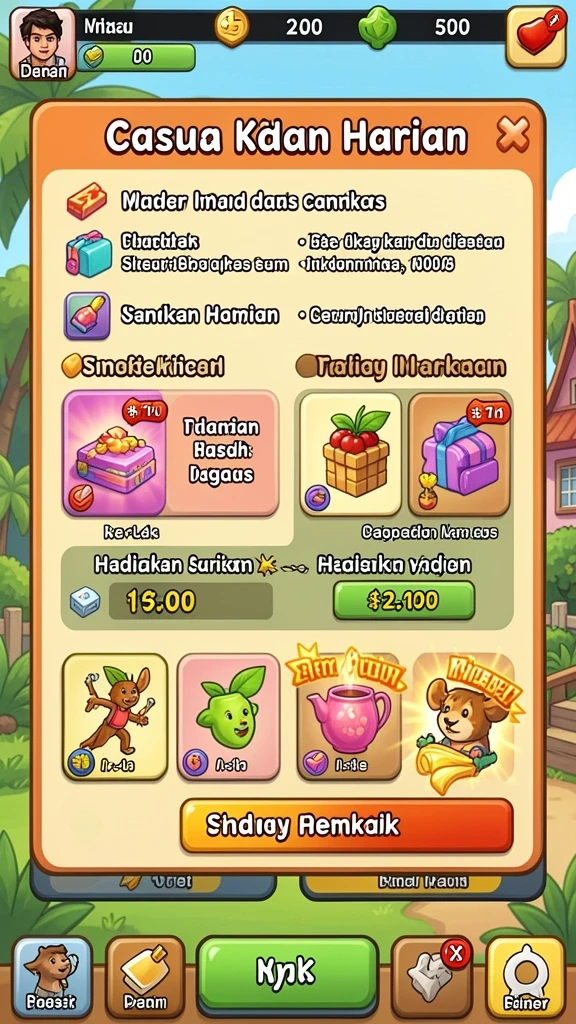Select the dancing brown character card

point(115,716)
